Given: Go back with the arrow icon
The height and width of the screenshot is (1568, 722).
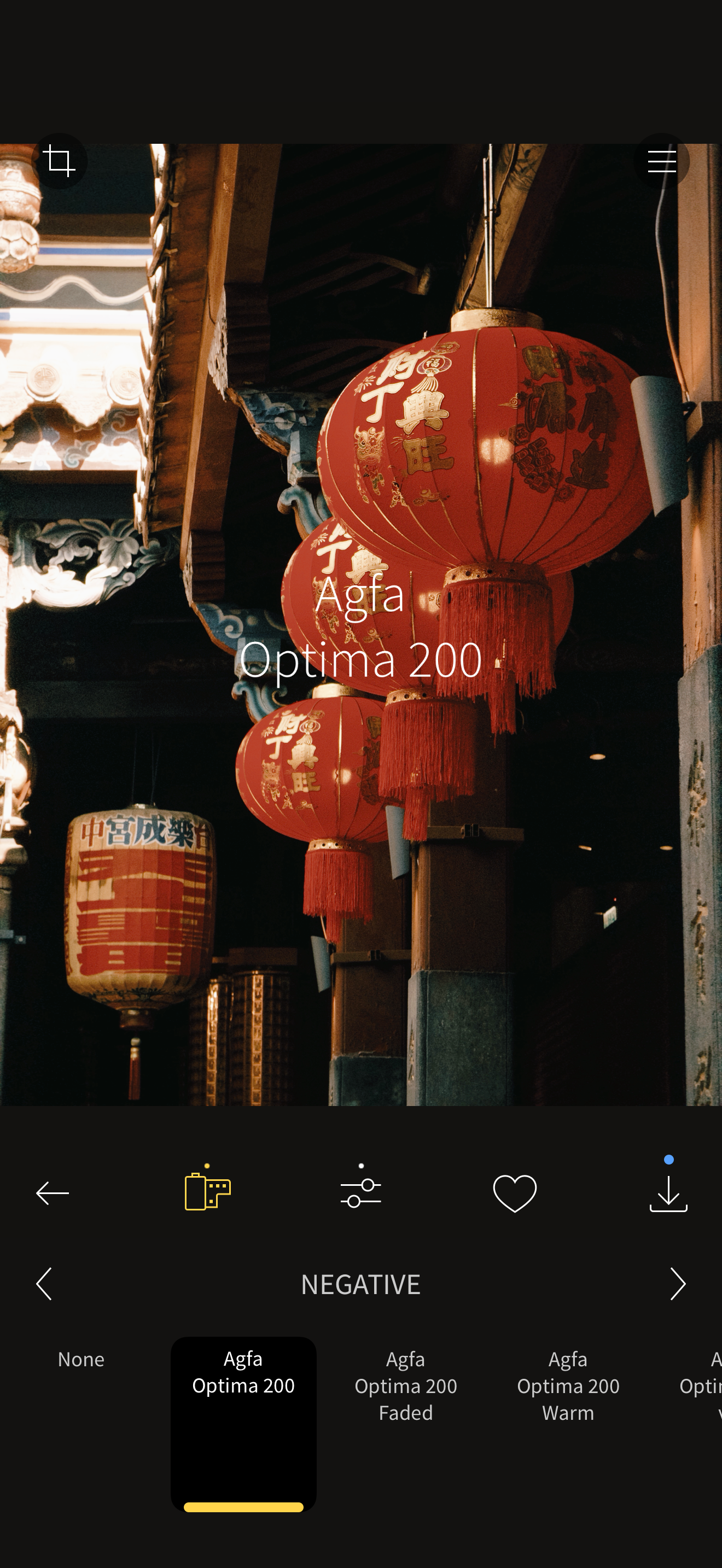Looking at the screenshot, I should click(x=53, y=1193).
